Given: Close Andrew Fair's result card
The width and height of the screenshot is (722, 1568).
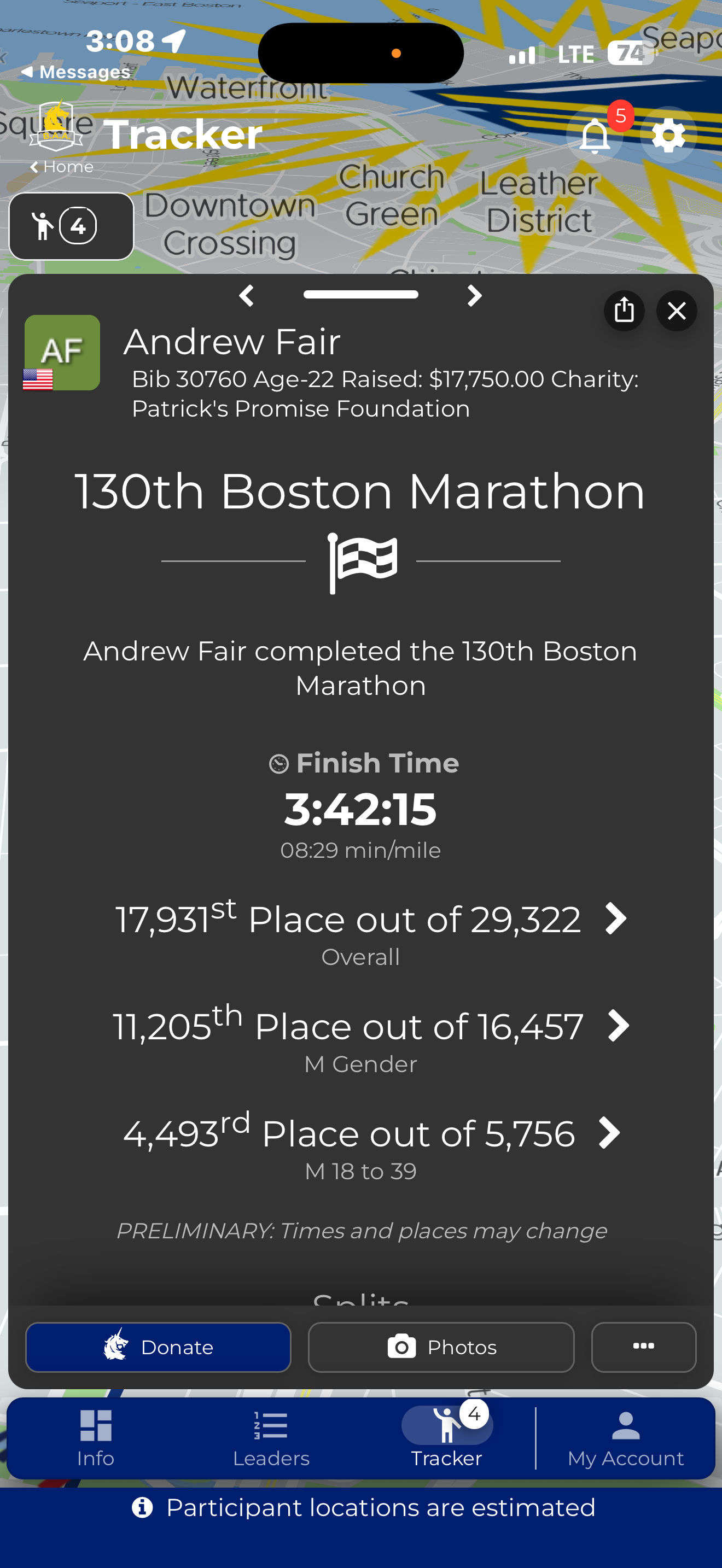Looking at the screenshot, I should (x=677, y=311).
